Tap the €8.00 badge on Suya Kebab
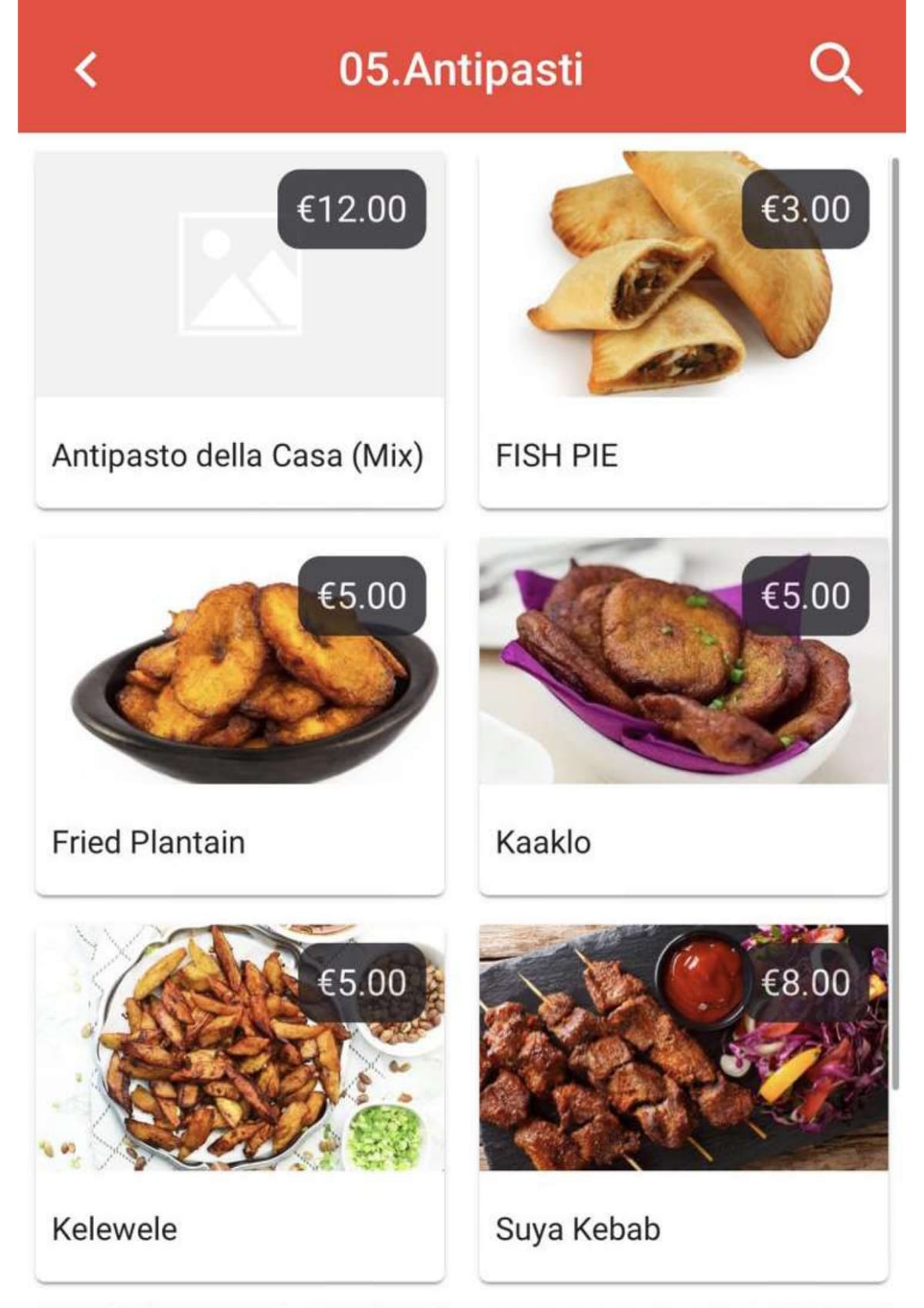 point(805,982)
